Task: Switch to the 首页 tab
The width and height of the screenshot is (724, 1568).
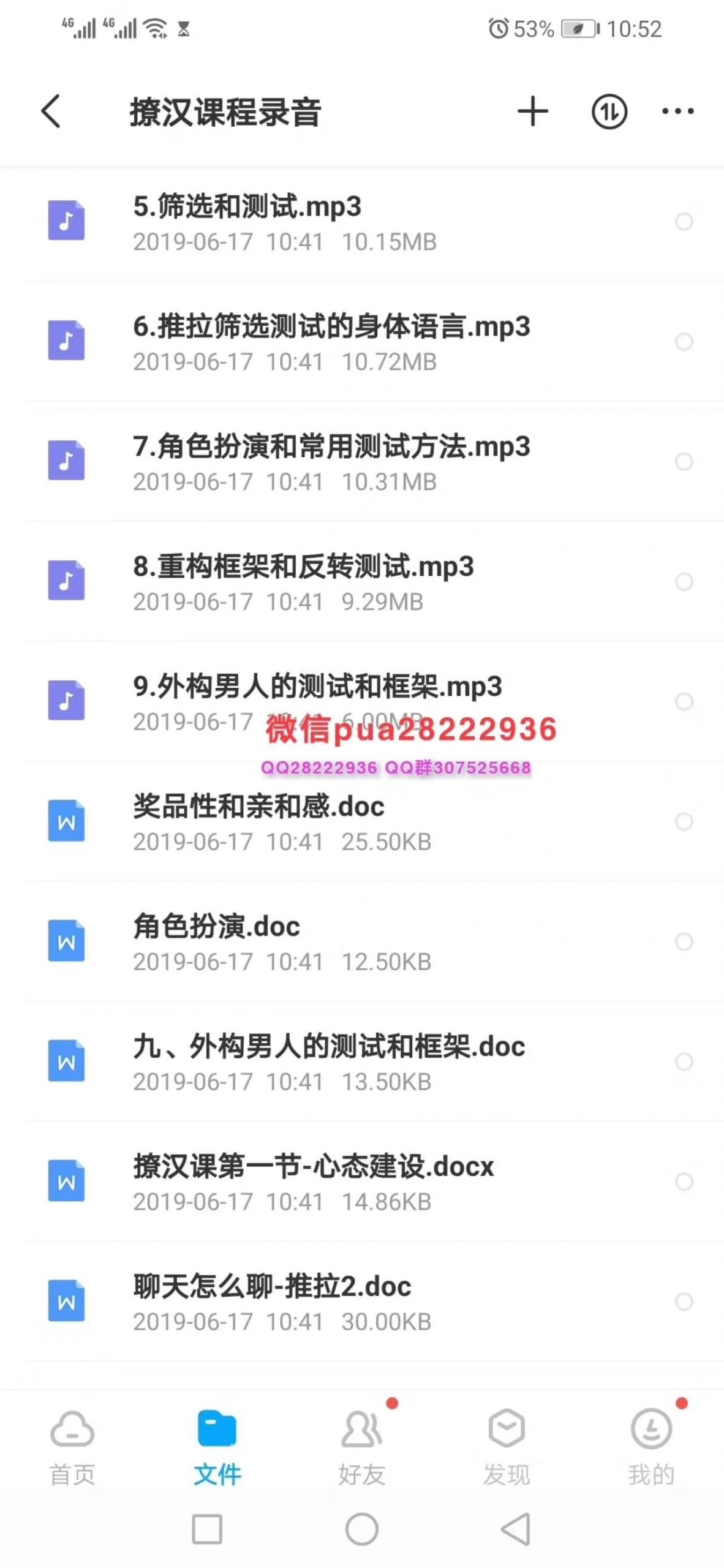Action: click(x=72, y=1449)
